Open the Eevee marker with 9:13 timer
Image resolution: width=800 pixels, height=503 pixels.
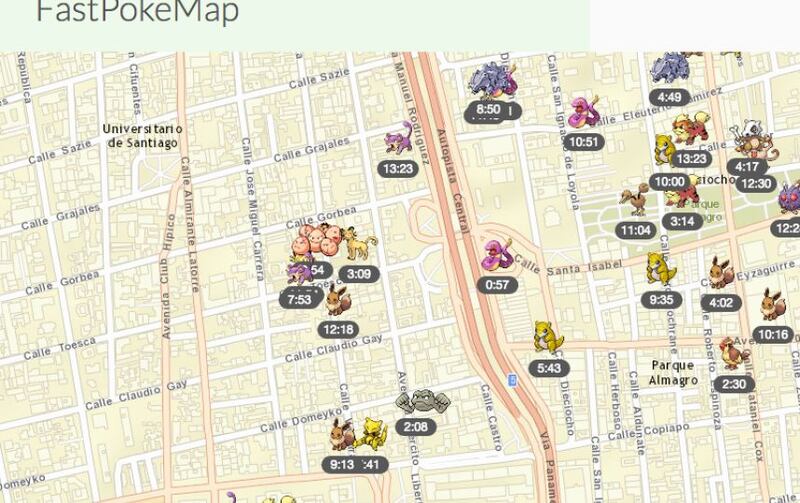(x=342, y=435)
